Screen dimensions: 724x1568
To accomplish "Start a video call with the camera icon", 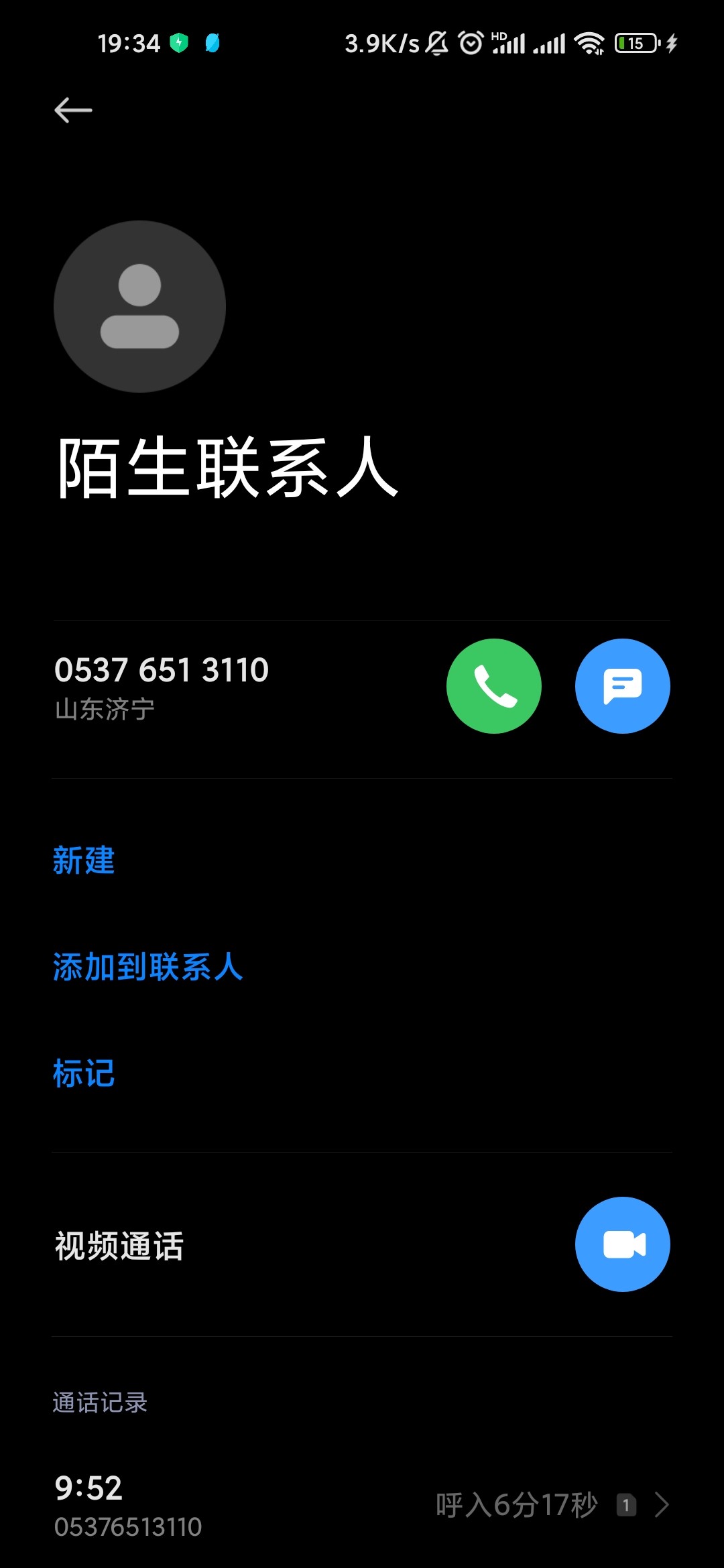I will click(x=622, y=1243).
